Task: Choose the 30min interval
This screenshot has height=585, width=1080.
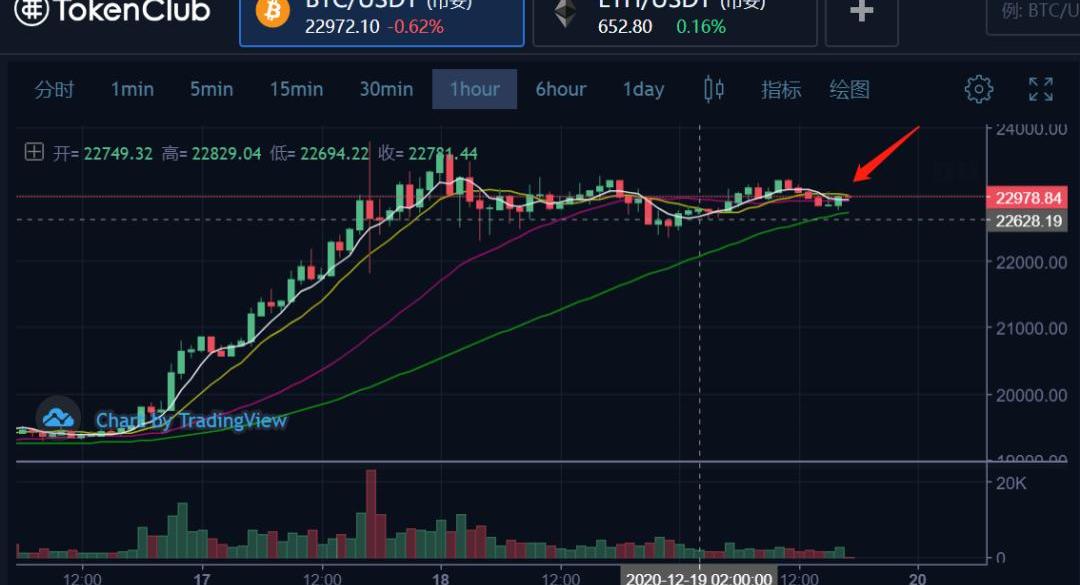Action: pos(386,90)
